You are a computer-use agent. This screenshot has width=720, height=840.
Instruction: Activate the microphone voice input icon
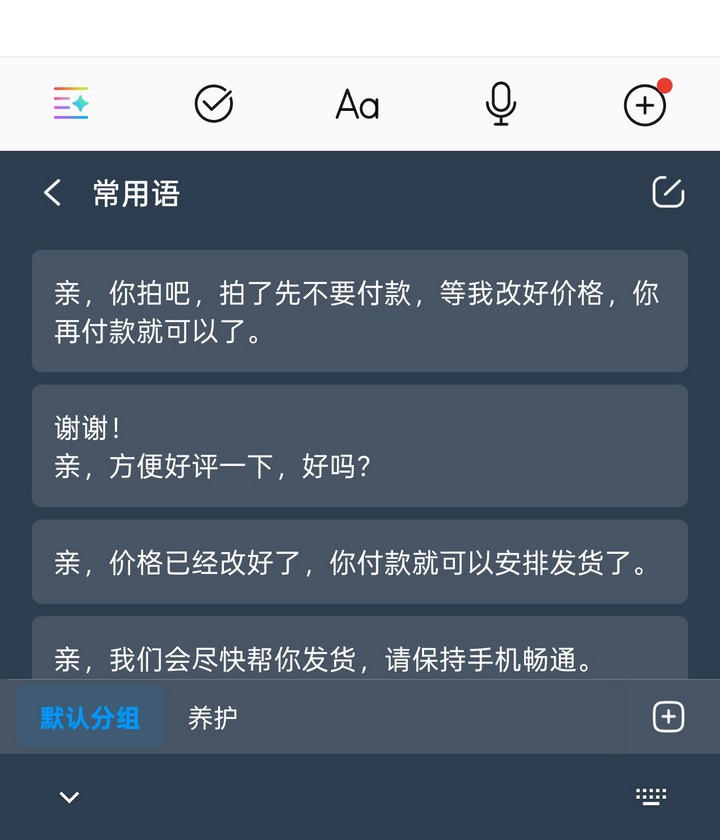pyautogui.click(x=501, y=103)
